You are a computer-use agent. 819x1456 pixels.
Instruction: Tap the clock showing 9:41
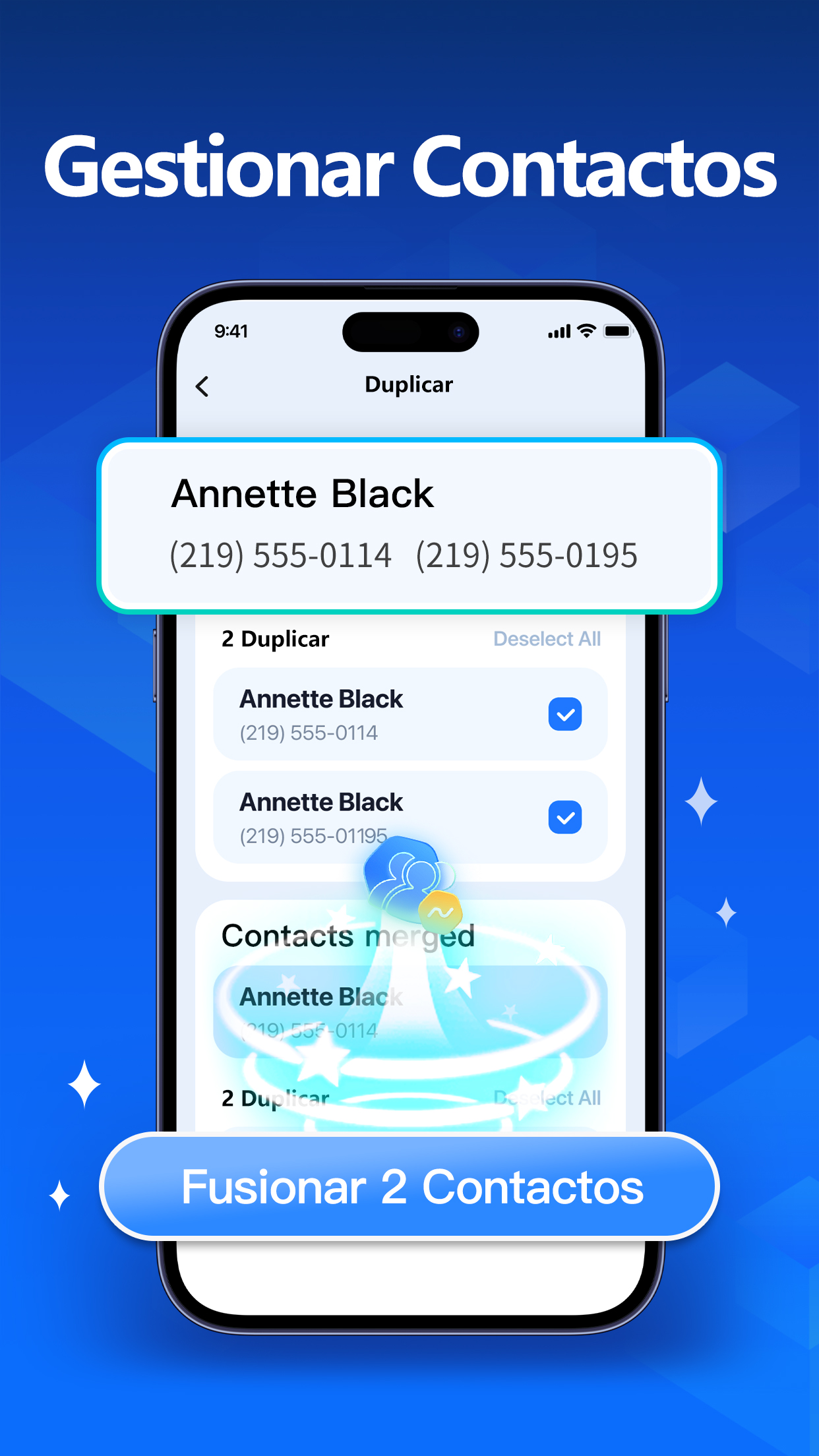(x=230, y=332)
